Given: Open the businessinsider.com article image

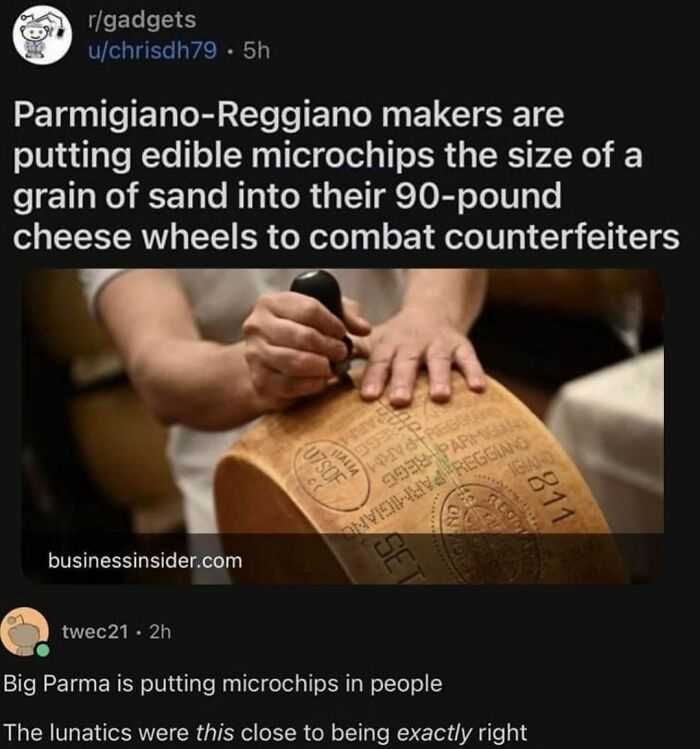Looking at the screenshot, I should pyautogui.click(x=340, y=425).
